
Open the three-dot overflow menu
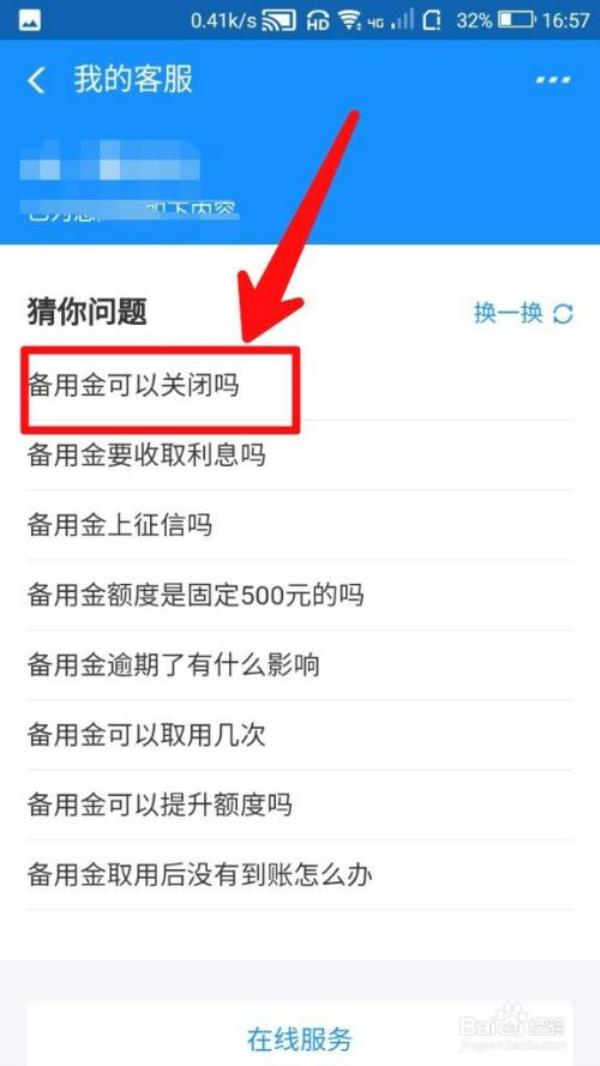point(552,80)
